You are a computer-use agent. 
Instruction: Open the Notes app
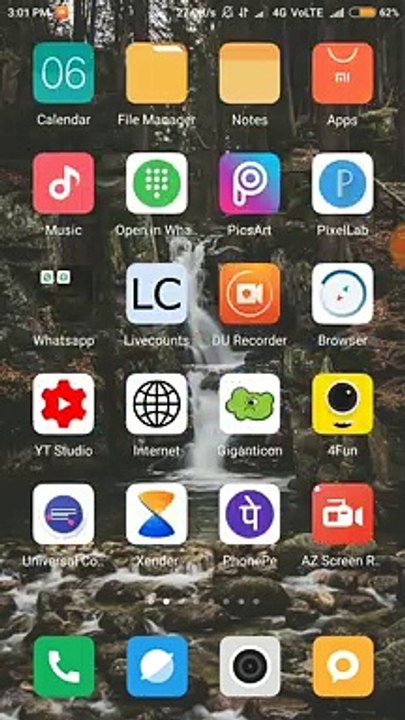[x=250, y=73]
